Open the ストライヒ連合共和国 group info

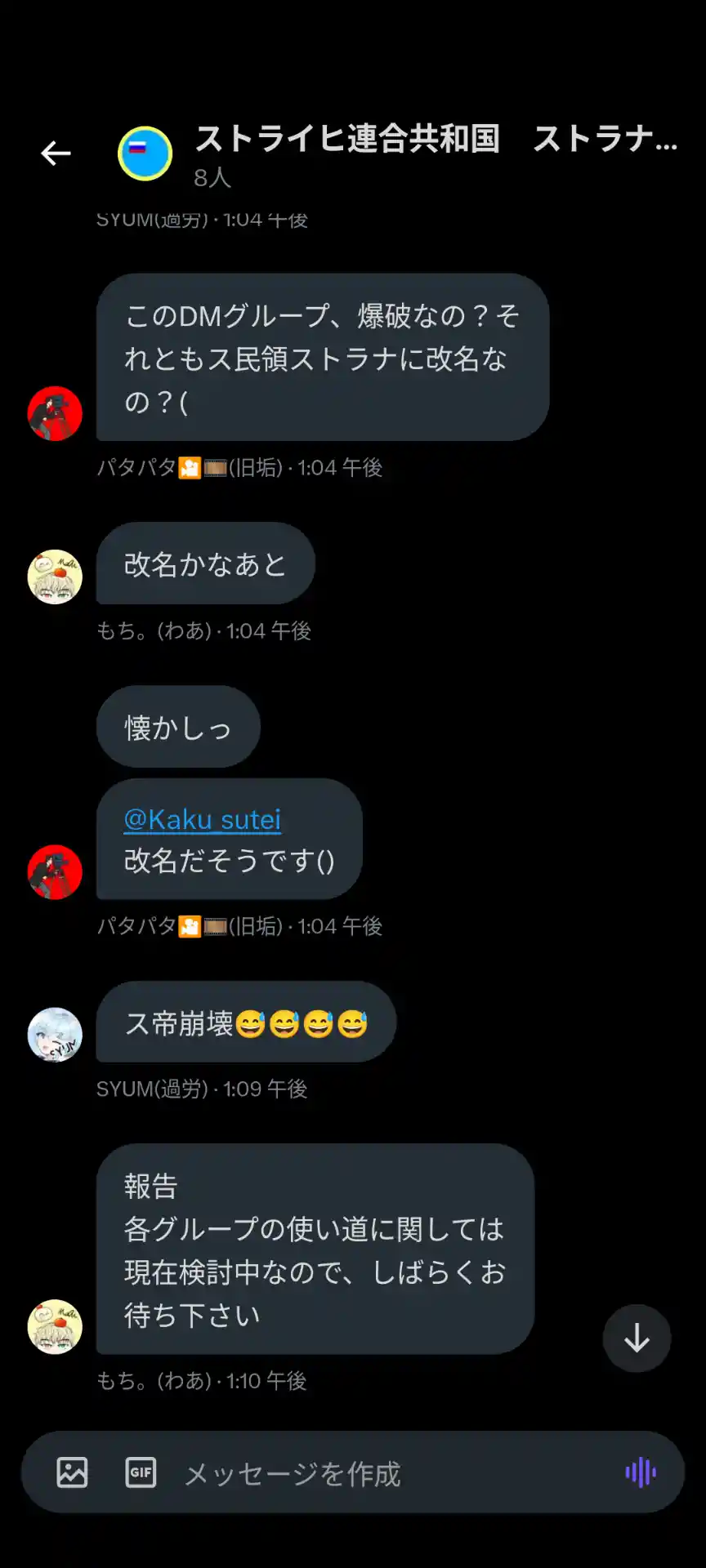(346, 139)
